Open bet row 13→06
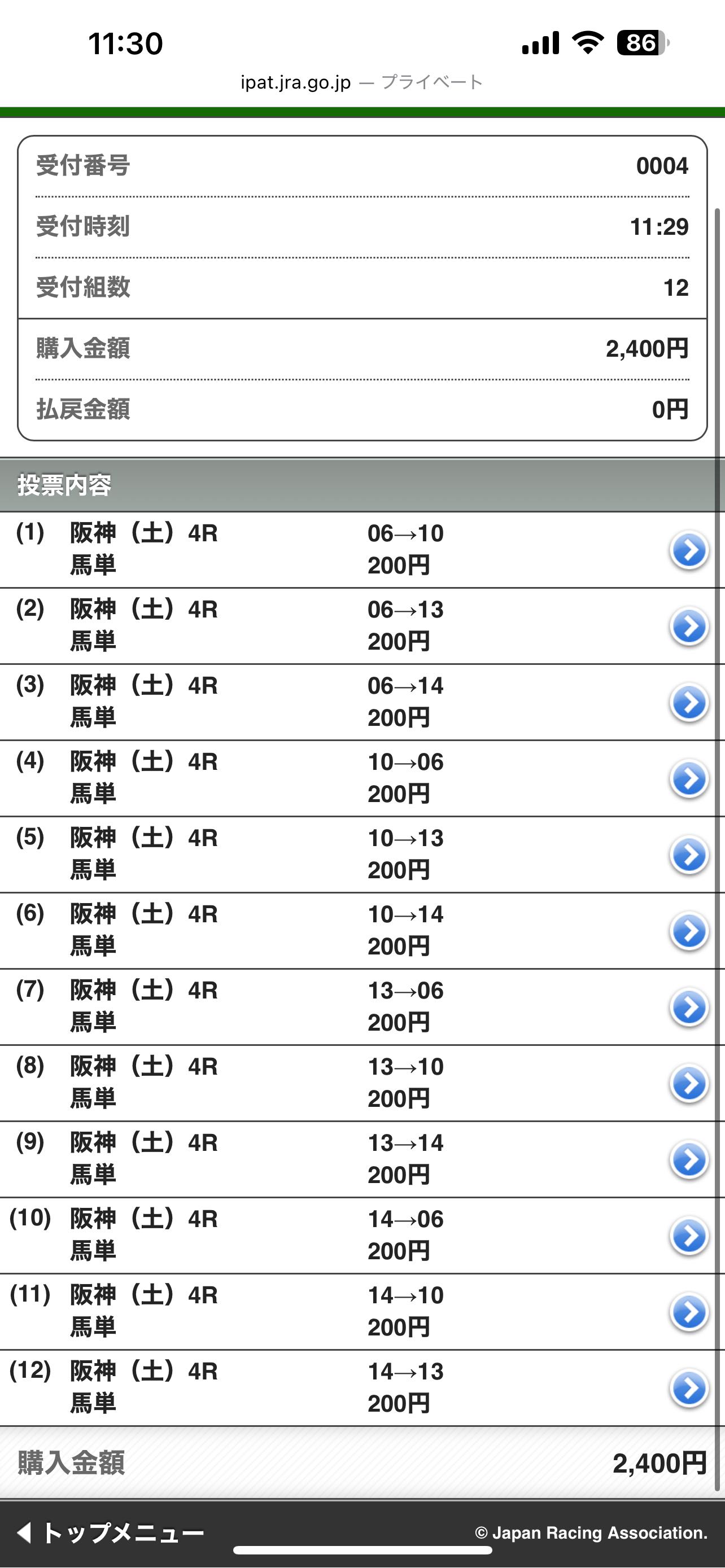Viewport: 725px width, 1568px height. click(x=688, y=1008)
